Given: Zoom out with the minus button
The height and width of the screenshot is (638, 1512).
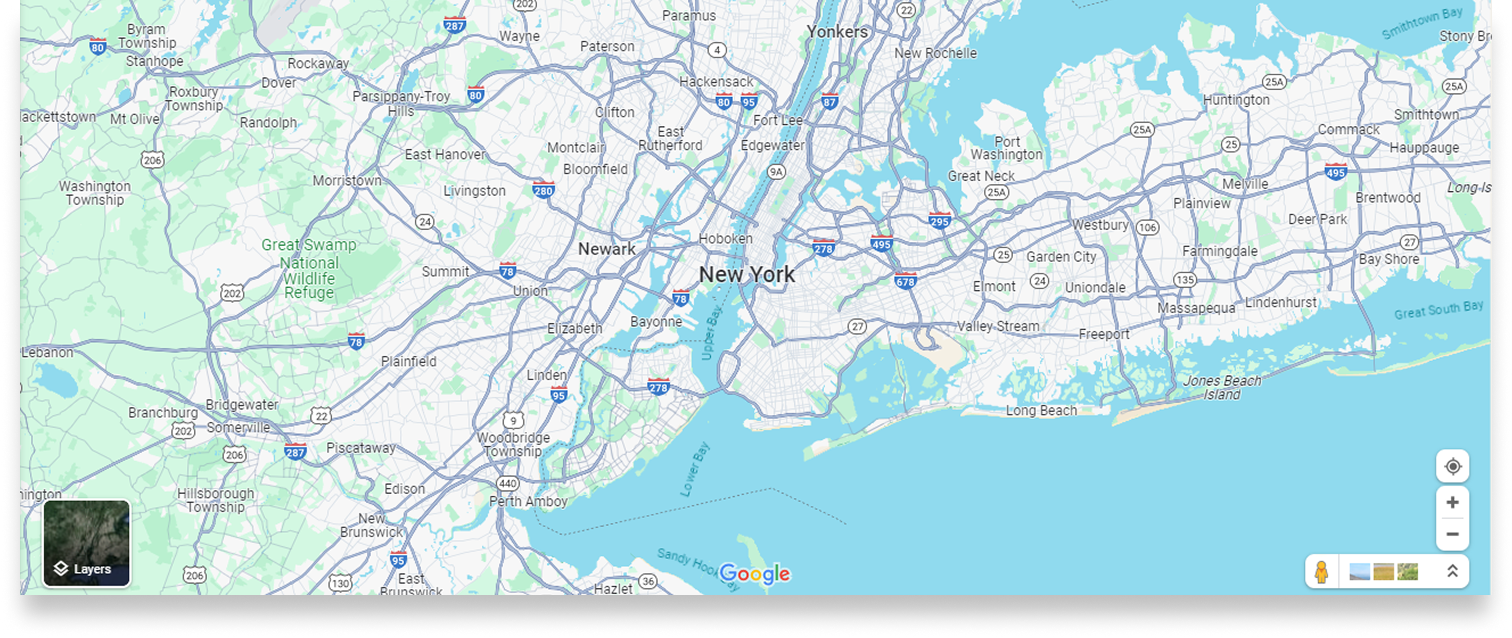Looking at the screenshot, I should (1452, 534).
